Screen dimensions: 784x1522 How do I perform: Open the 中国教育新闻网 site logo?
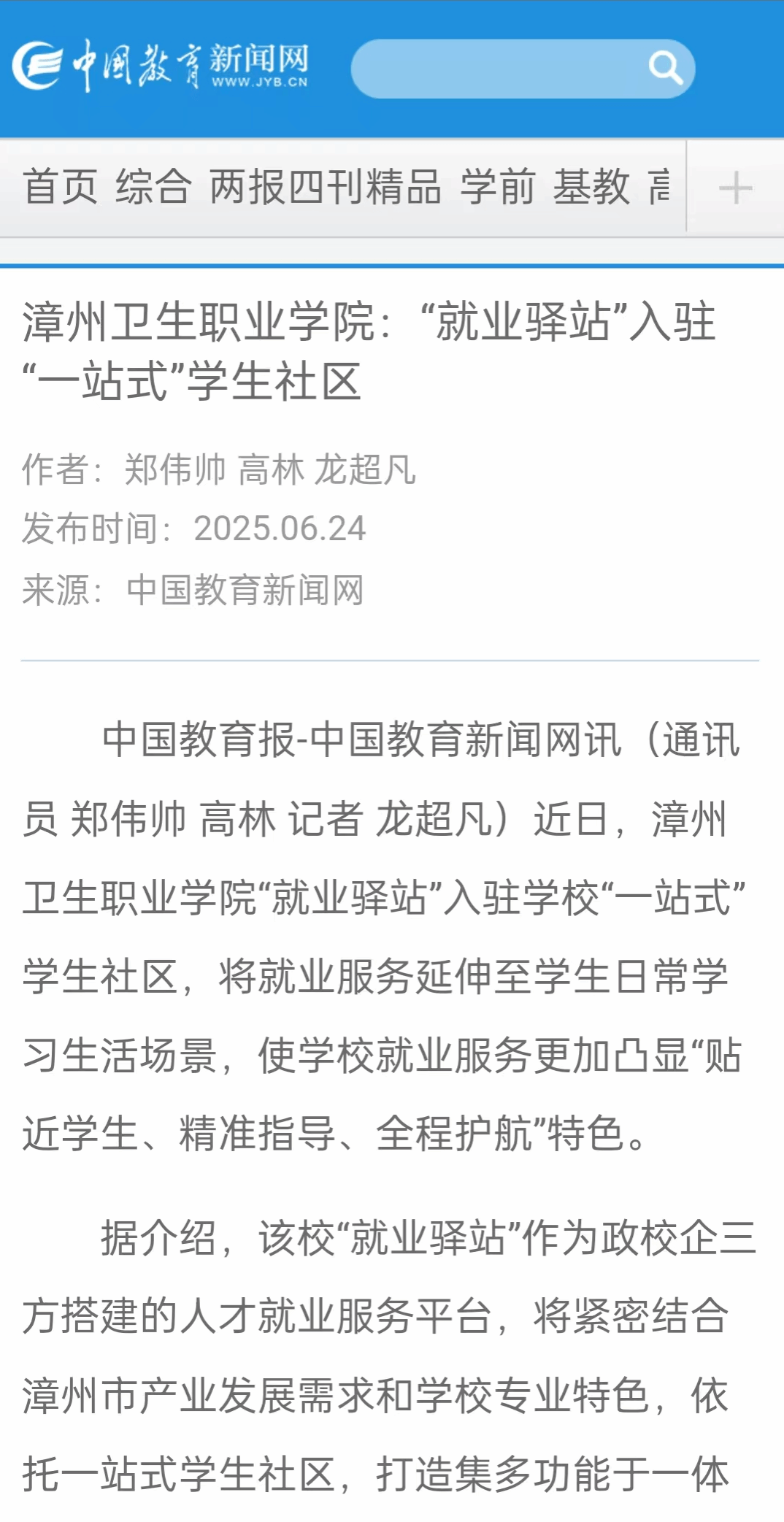[161, 66]
